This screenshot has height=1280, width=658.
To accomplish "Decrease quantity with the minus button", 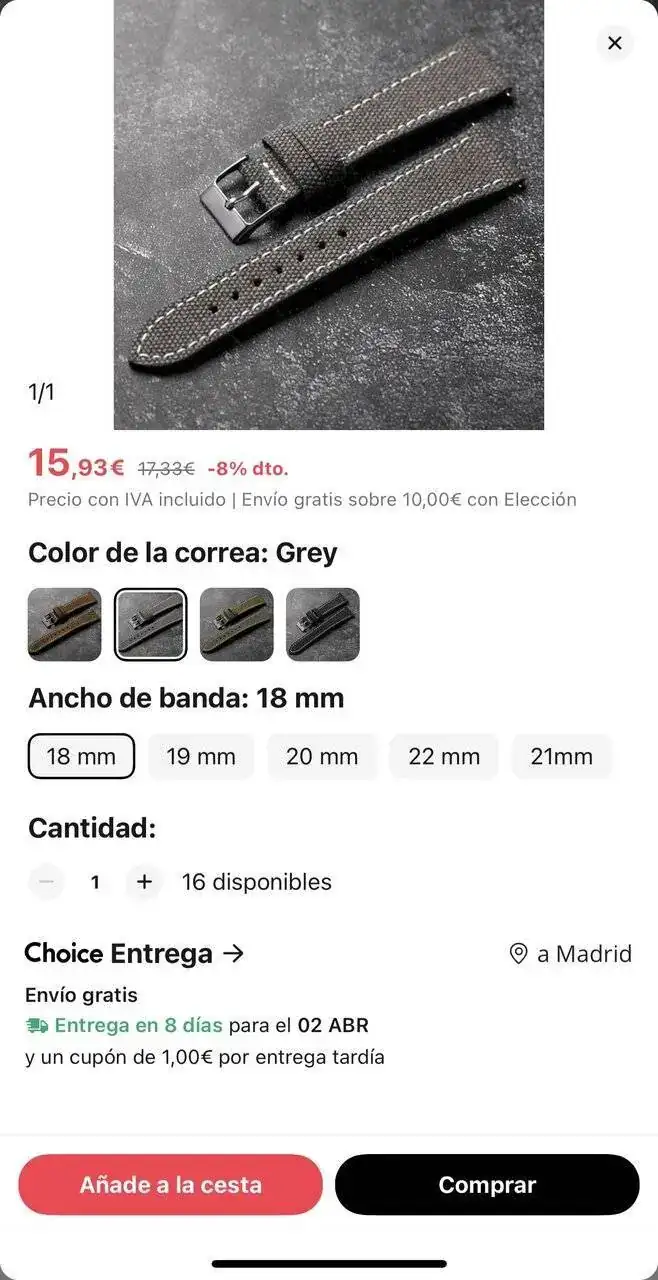I will point(45,882).
